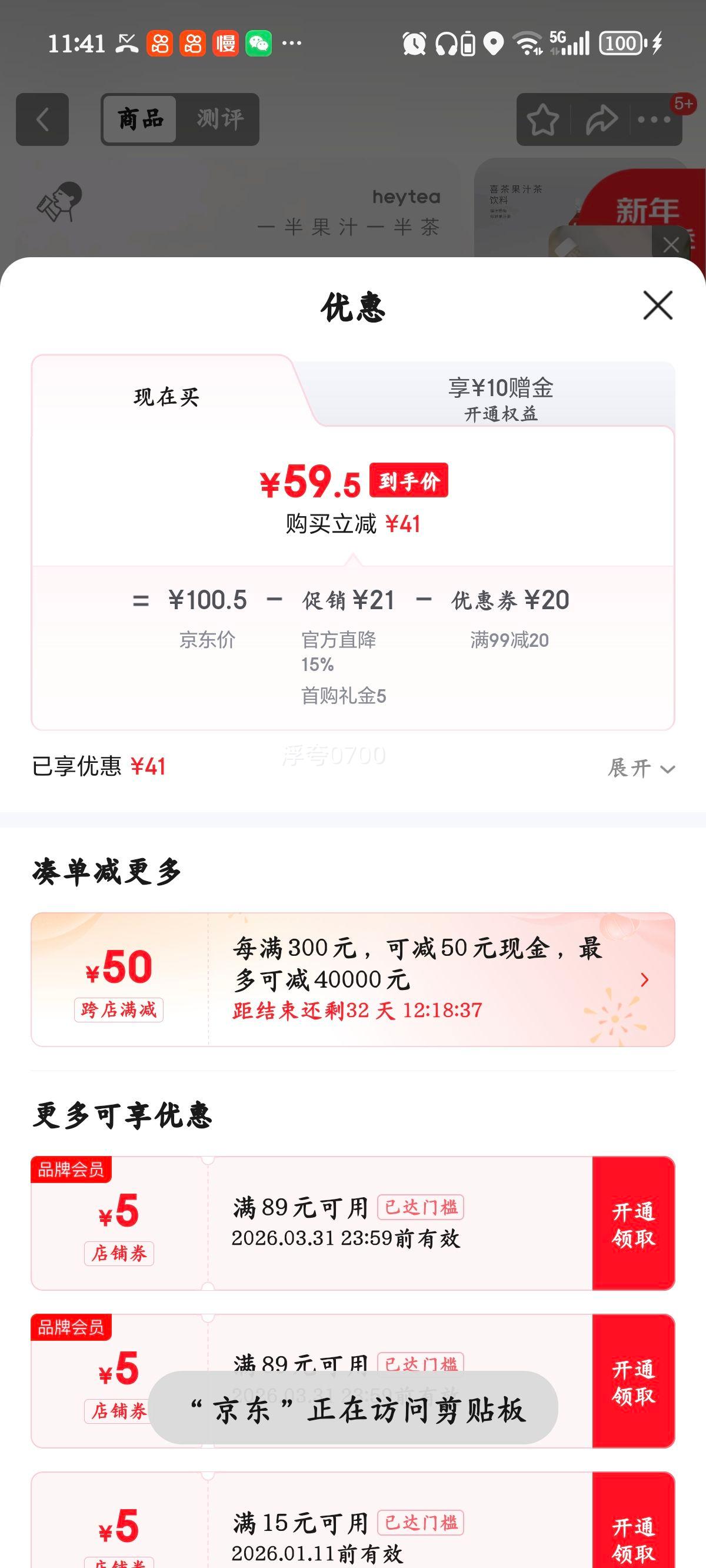The width and height of the screenshot is (706, 1568).
Task: Tap the back arrow at the top left
Action: coord(41,119)
